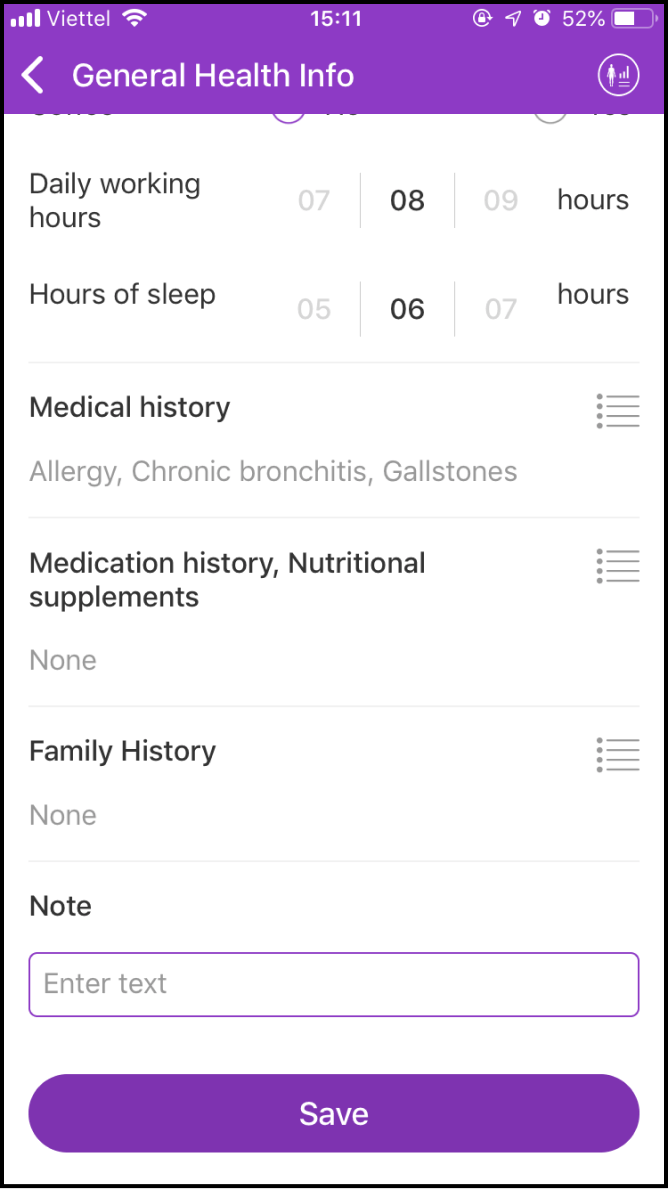Viewport: 668px width, 1189px height.
Task: Focus the Note text field
Action: click(x=333, y=984)
